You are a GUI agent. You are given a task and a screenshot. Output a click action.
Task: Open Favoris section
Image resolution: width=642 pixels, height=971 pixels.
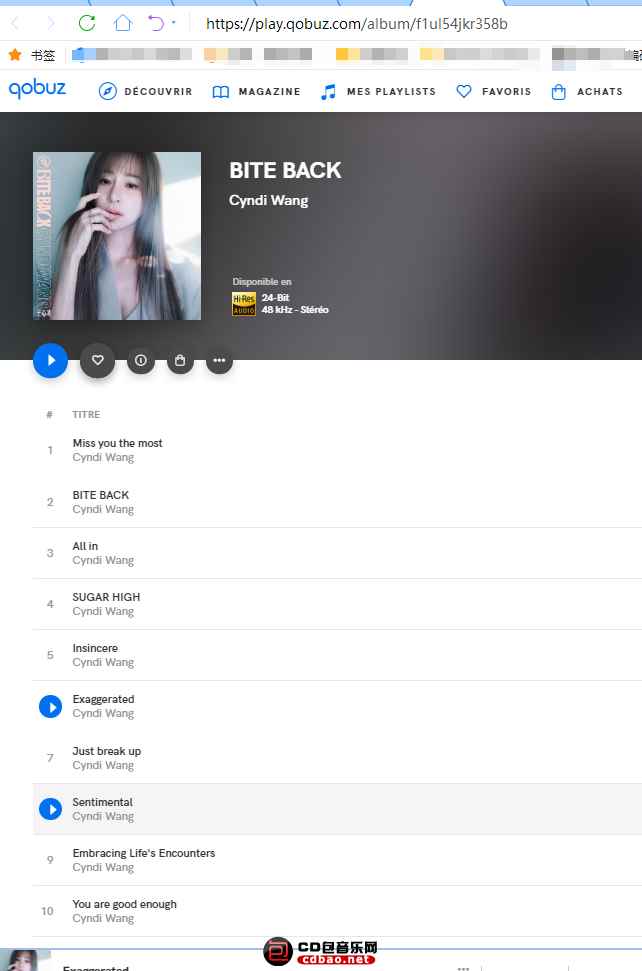(x=494, y=91)
